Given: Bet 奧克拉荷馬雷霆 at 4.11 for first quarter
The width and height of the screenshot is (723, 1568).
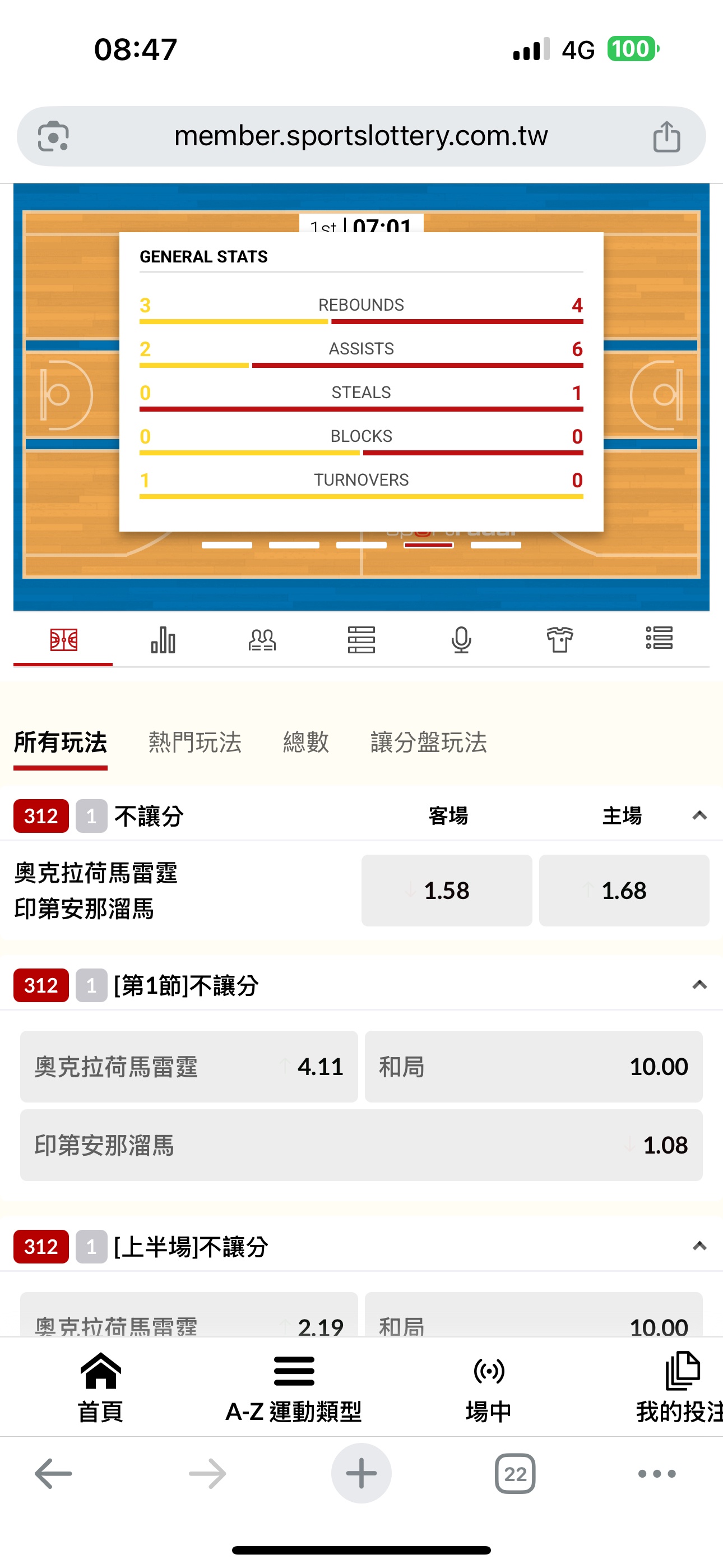Looking at the screenshot, I should pos(189,1067).
